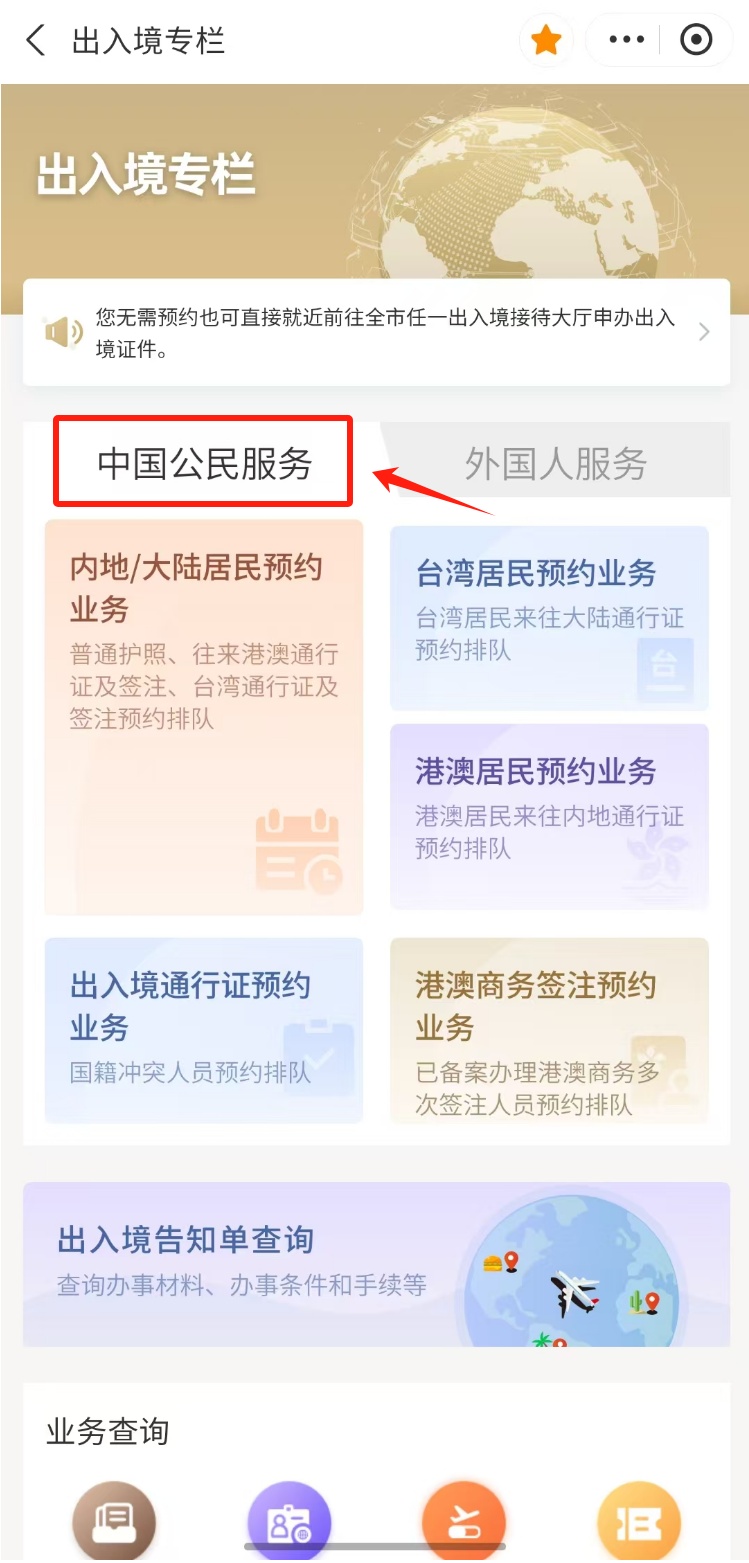749x1563 pixels.
Task: Close the mini program with the circle button
Action: (x=696, y=41)
